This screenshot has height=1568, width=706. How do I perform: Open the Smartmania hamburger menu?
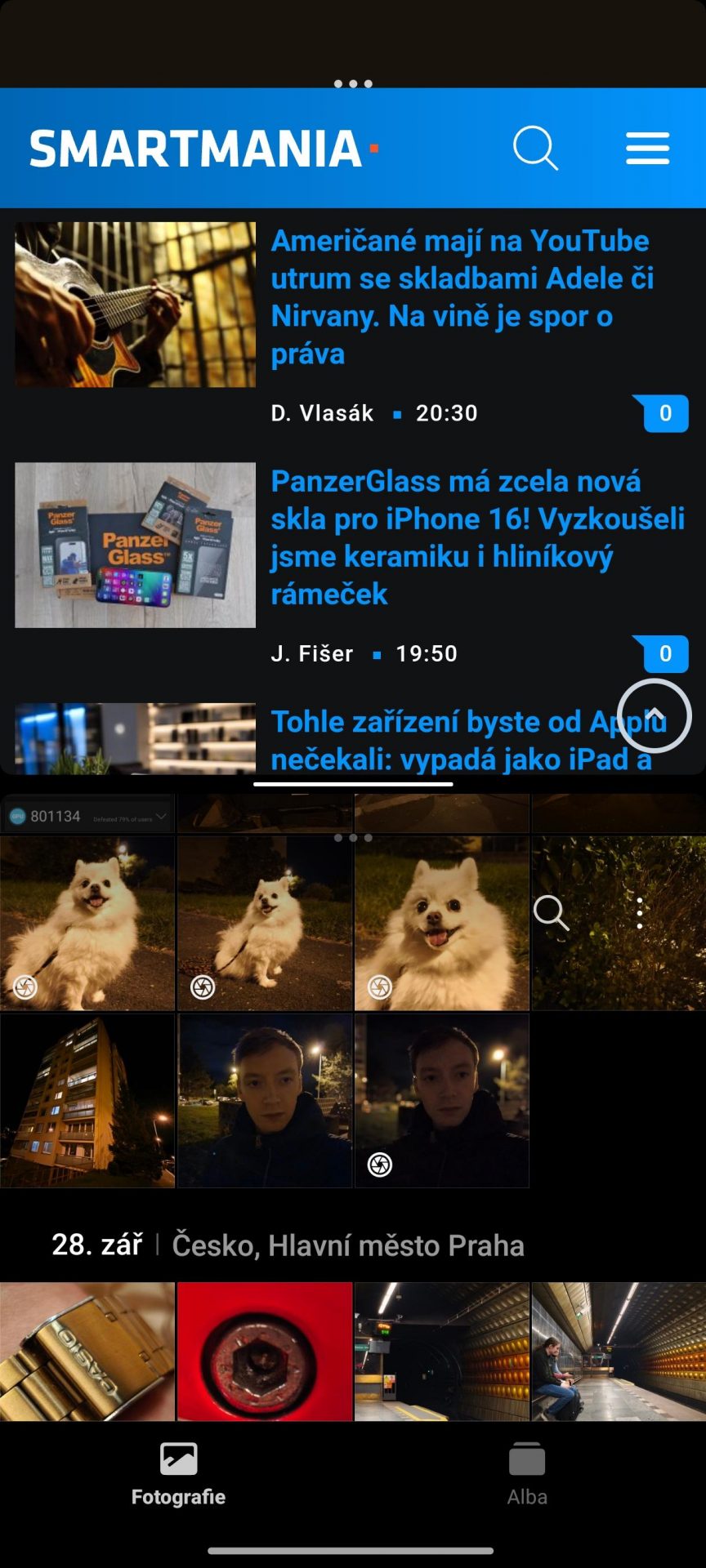click(647, 148)
